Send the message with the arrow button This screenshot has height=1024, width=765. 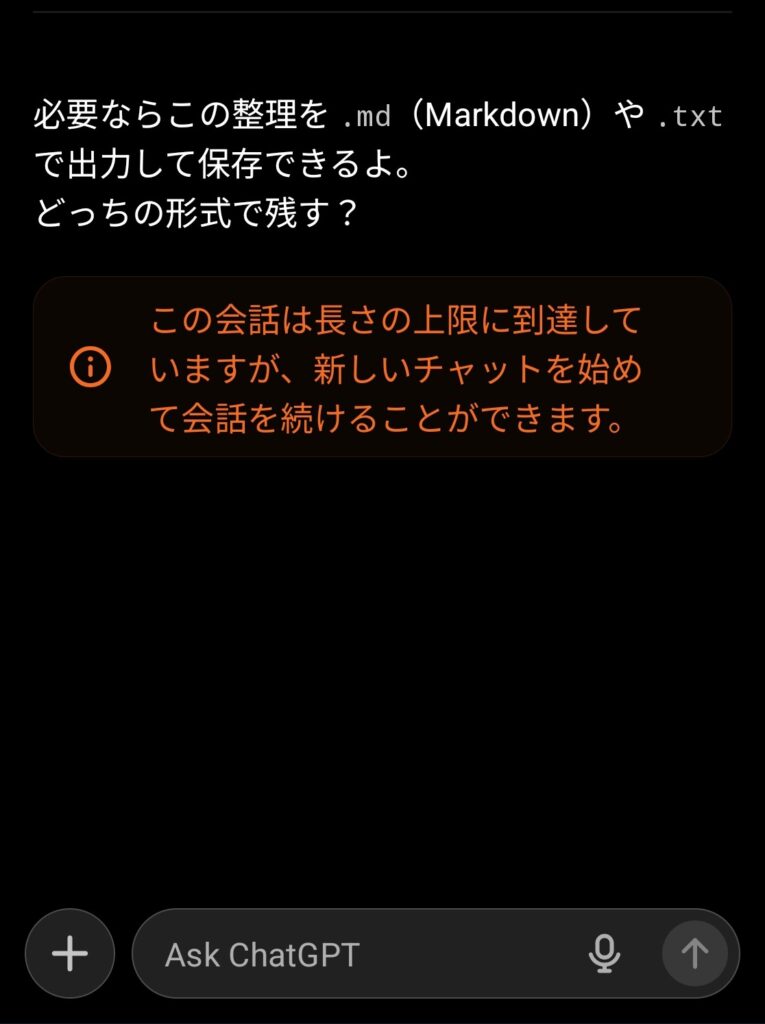(695, 954)
